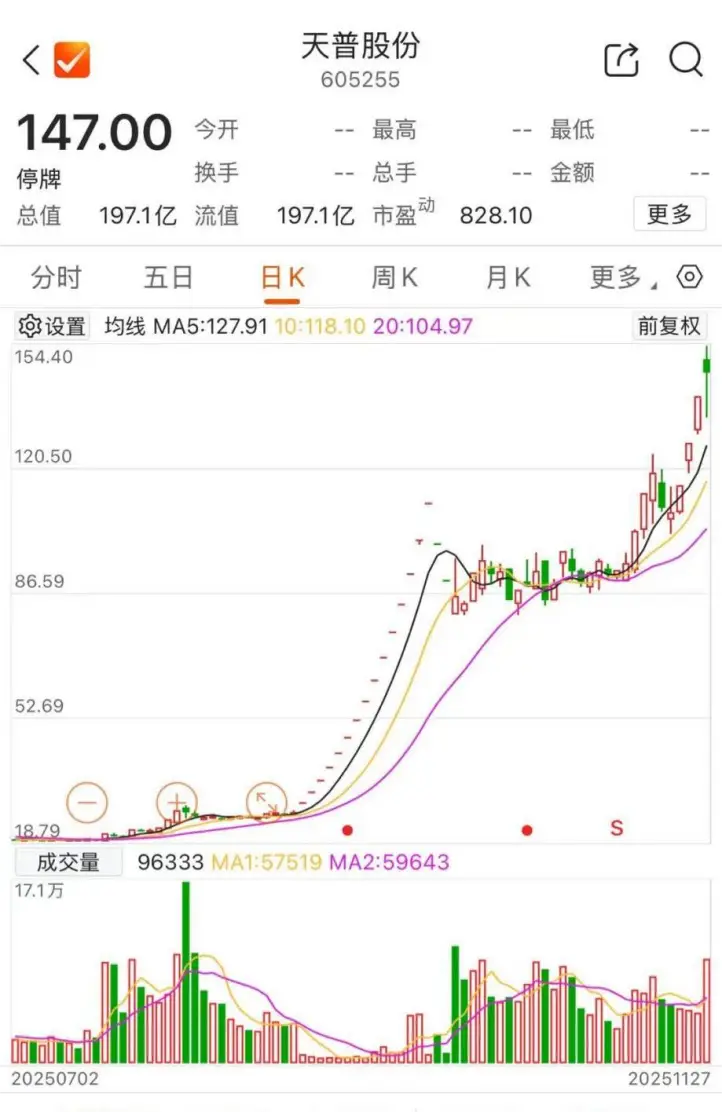
Task: Expand the 更多 quote details panel
Action: pos(670,215)
